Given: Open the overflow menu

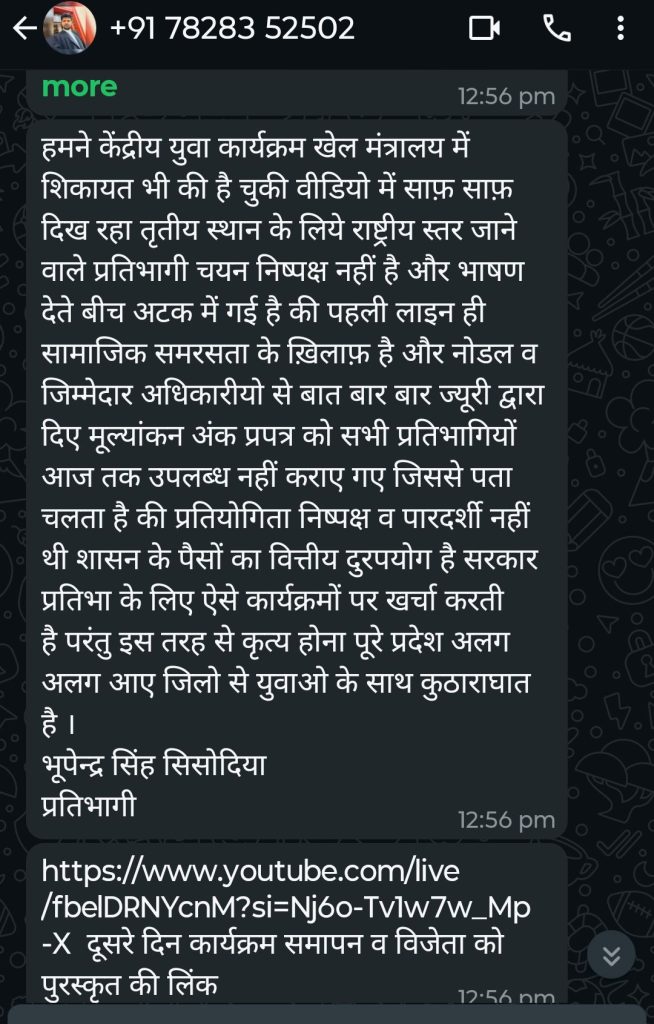Looking at the screenshot, I should pos(622,29).
